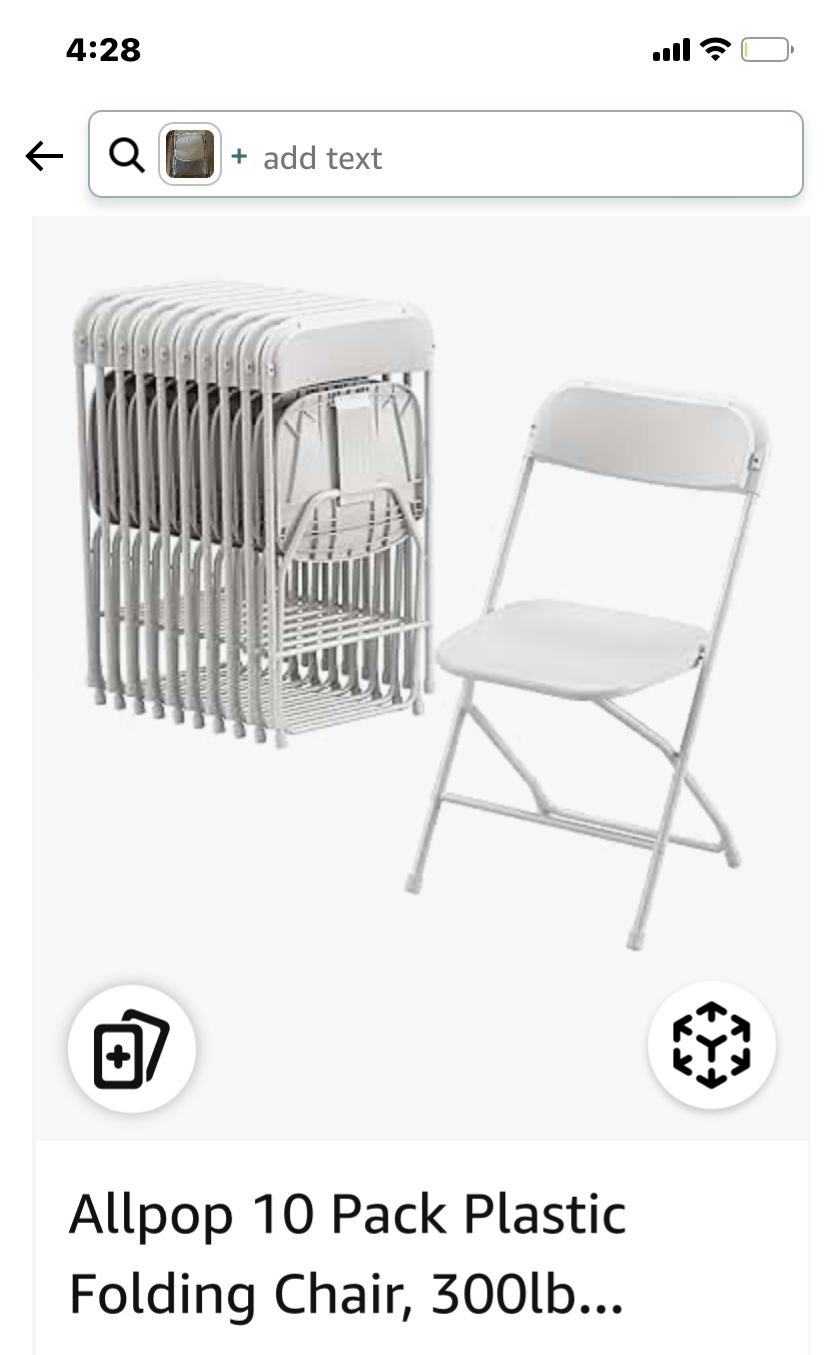Open the add more images icon bottom left
The width and height of the screenshot is (828, 1355).
(x=131, y=1047)
